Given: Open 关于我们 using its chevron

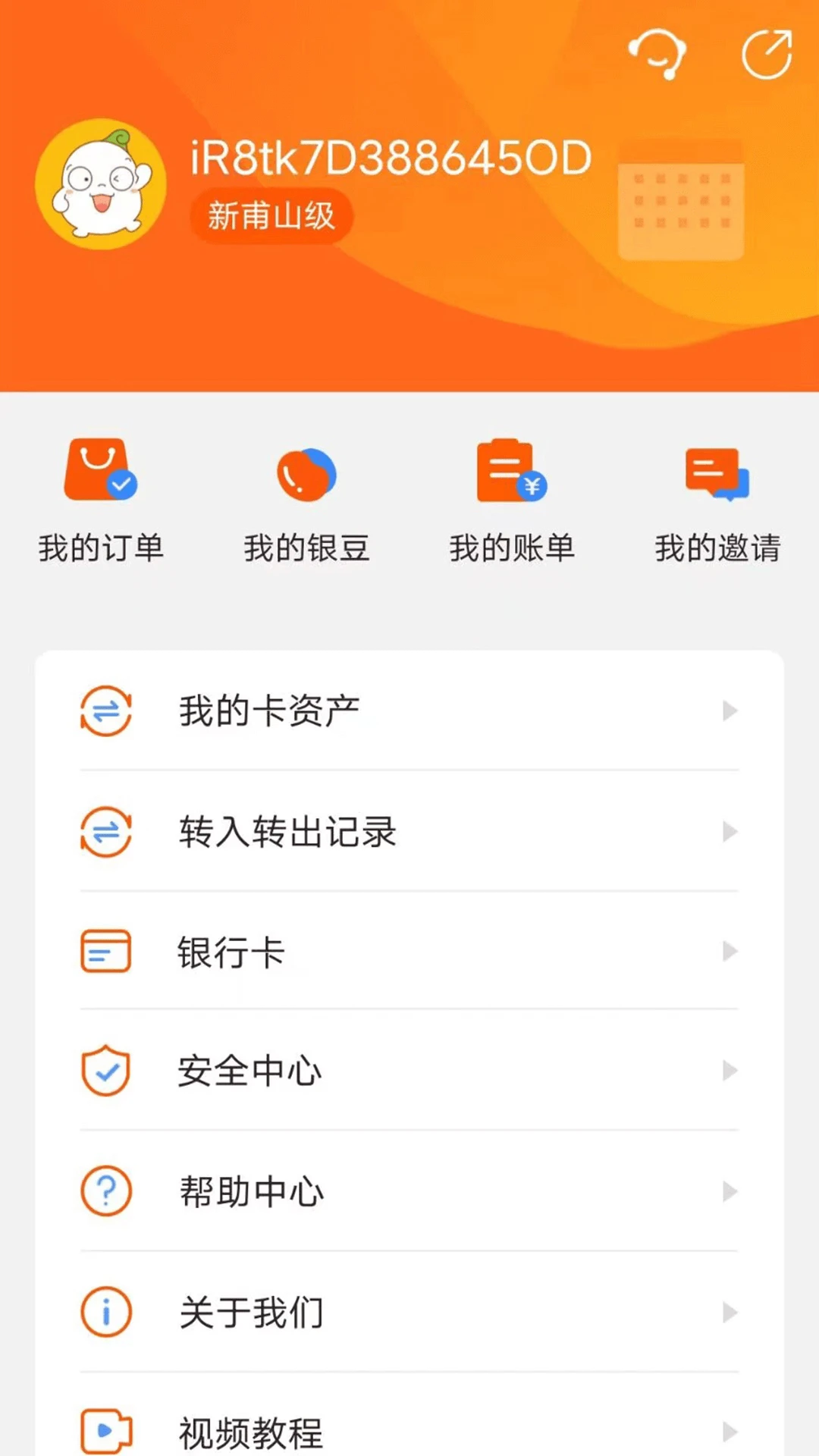Looking at the screenshot, I should point(730,1311).
